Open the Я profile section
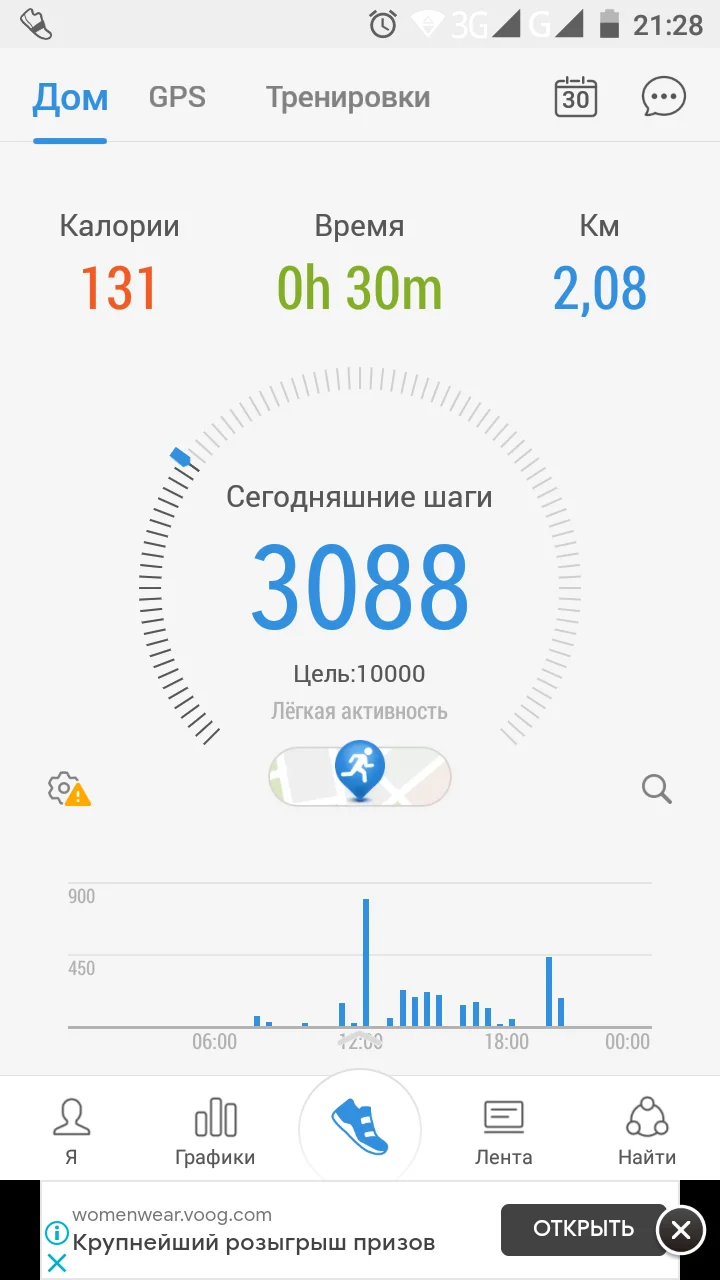Screen dimensions: 720x1280 point(72,1128)
